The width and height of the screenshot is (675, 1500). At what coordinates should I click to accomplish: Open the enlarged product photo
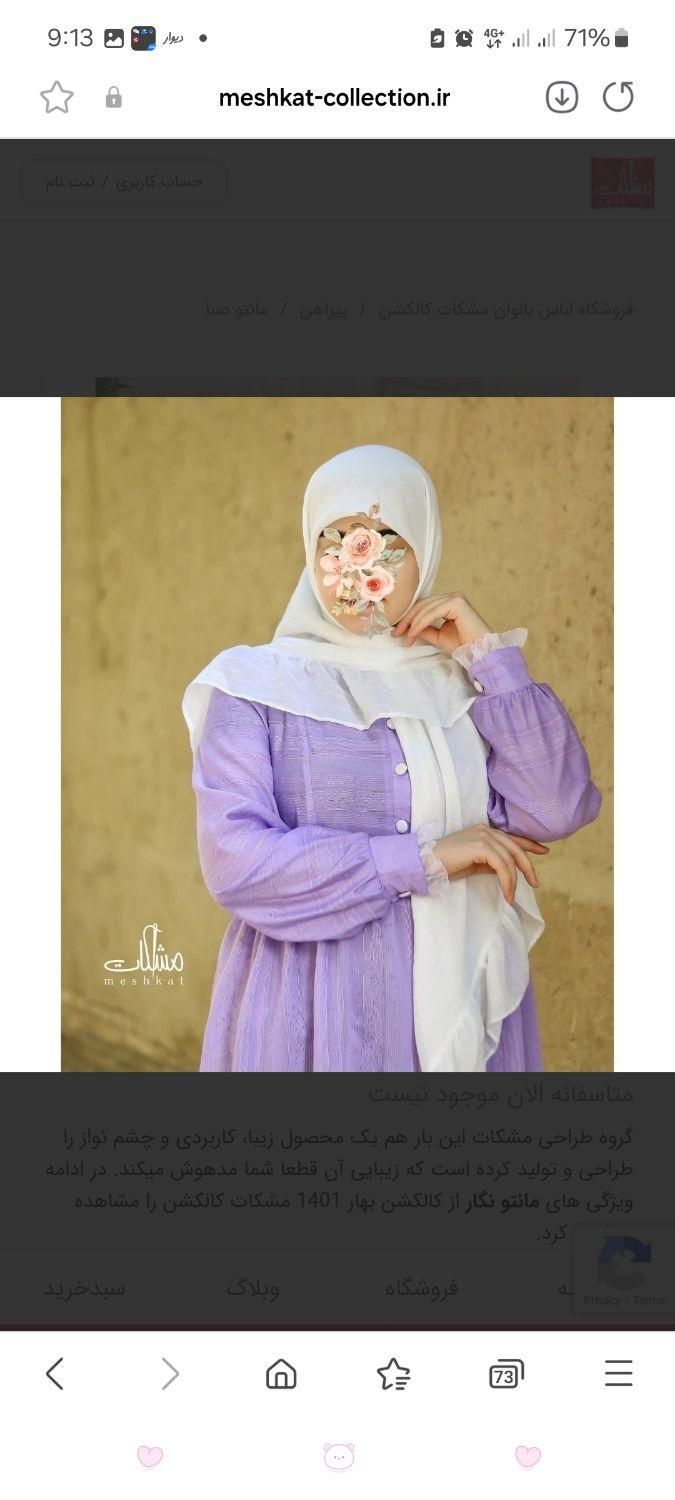[x=337, y=734]
